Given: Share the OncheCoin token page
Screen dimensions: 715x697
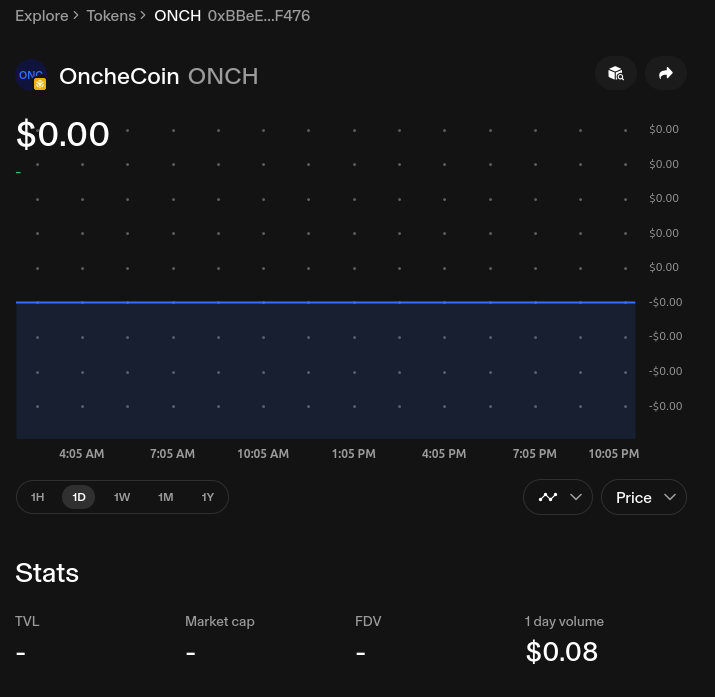Looking at the screenshot, I should coord(666,73).
